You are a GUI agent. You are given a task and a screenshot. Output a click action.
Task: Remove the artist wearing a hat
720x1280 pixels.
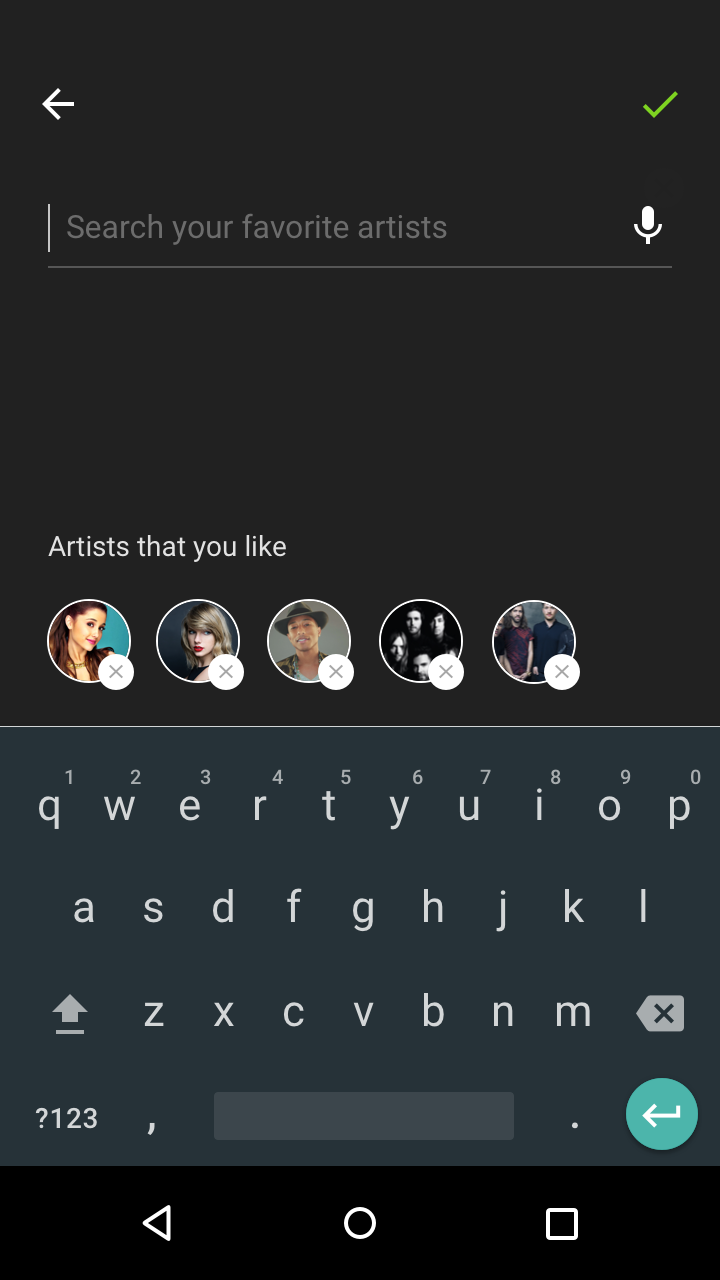[336, 673]
